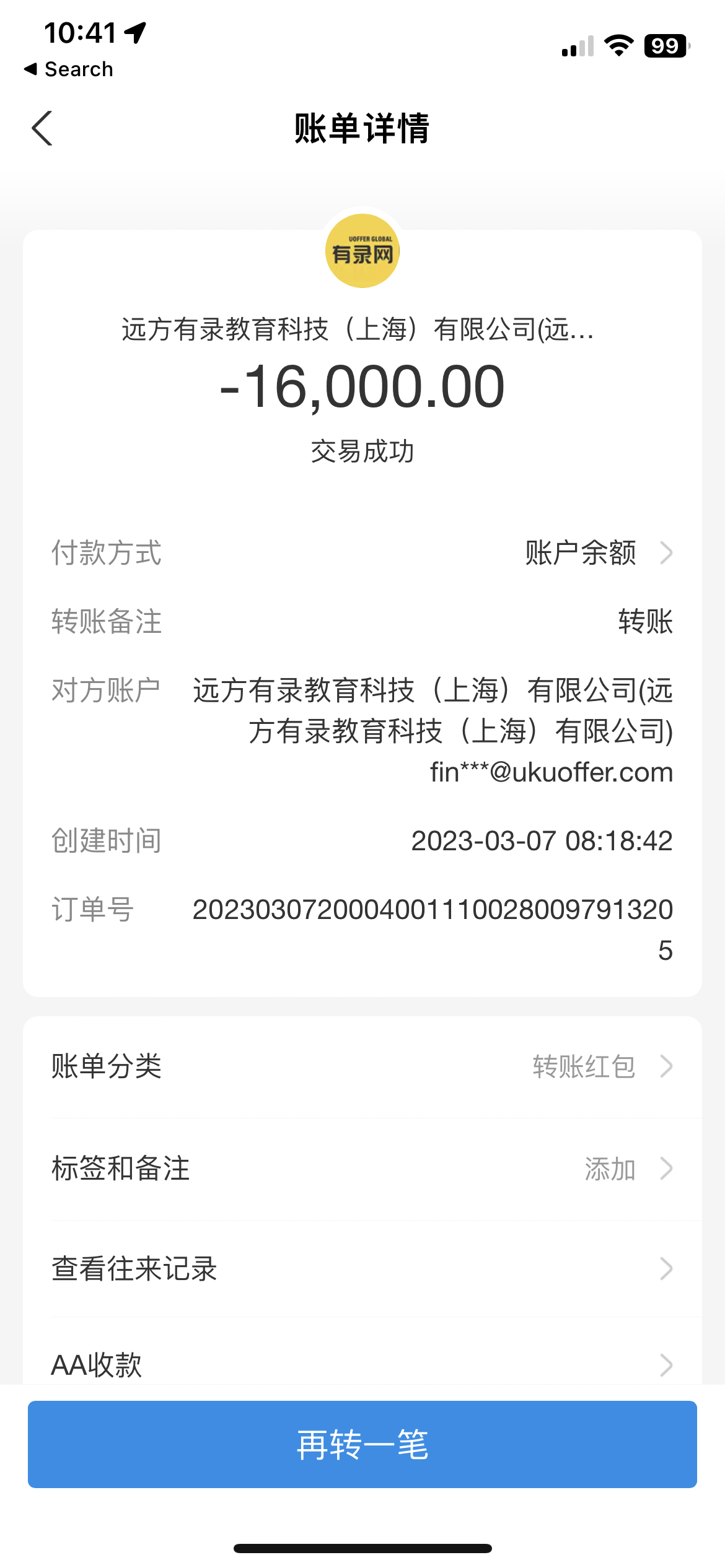Start an AA收款 request

click(362, 1364)
